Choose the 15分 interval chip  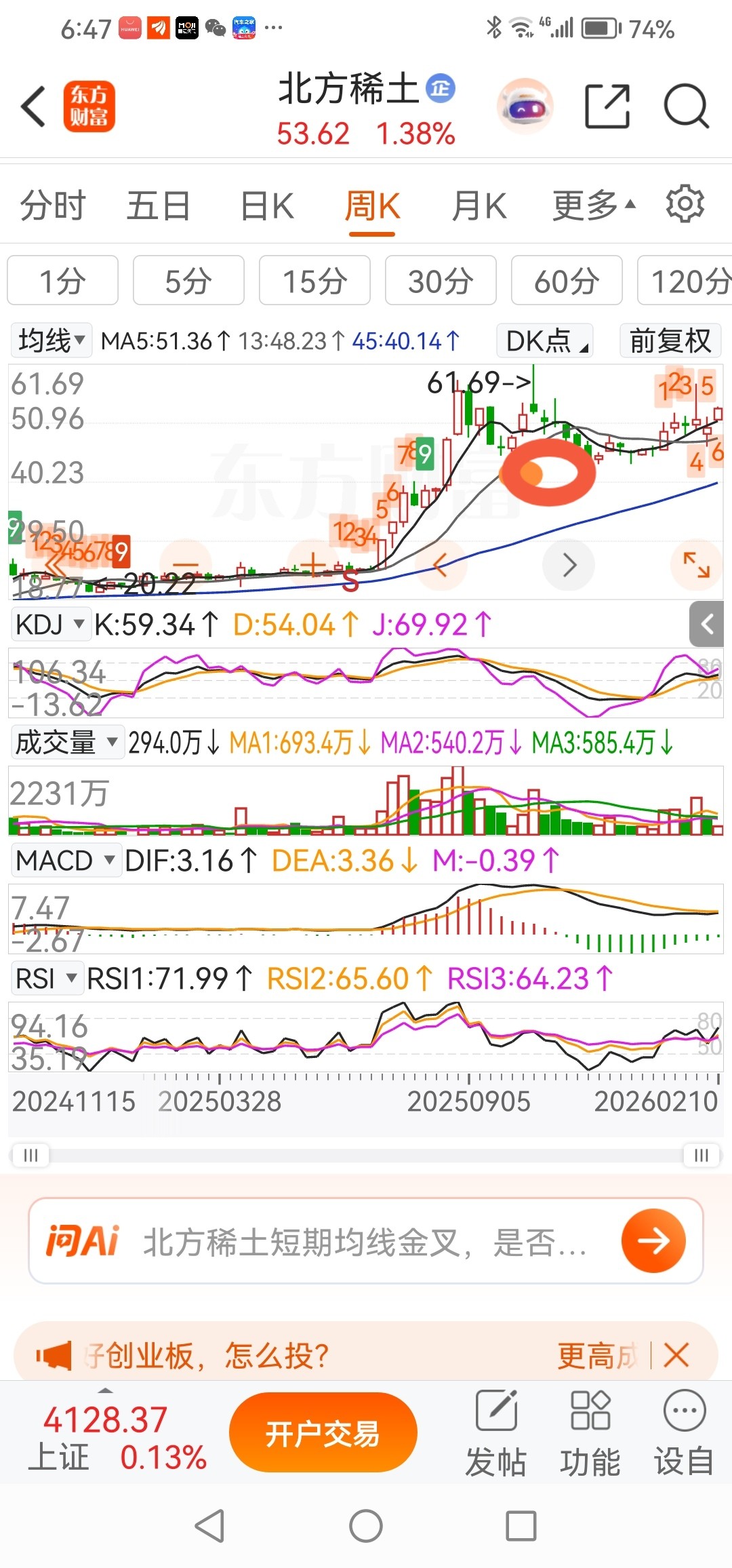pos(314,281)
